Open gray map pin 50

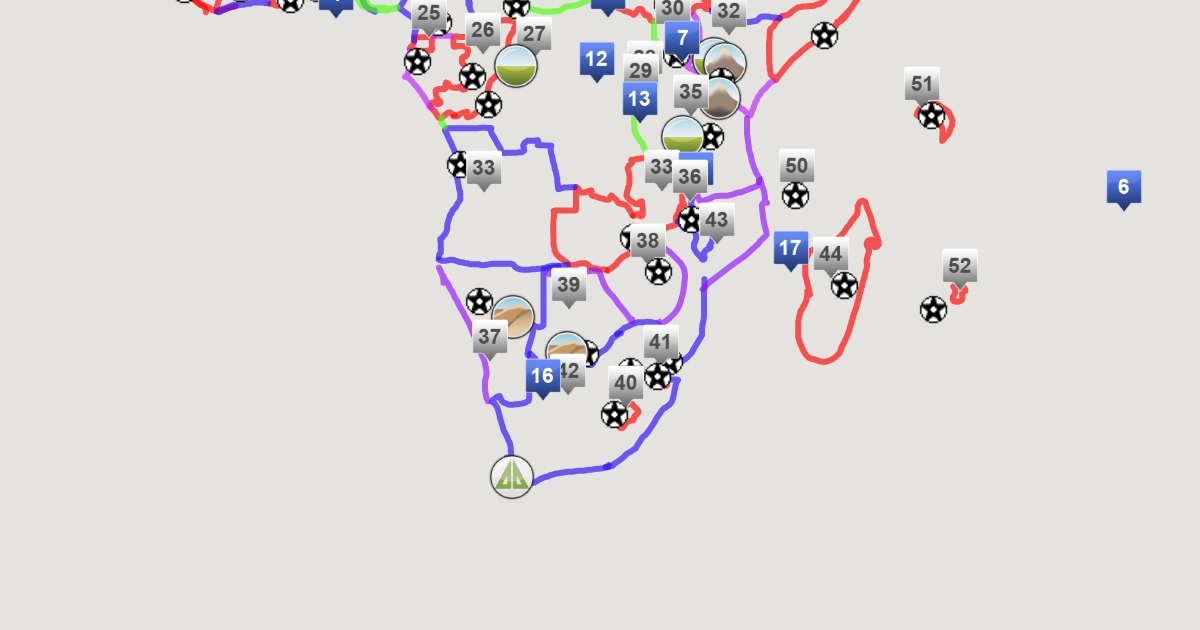point(796,166)
